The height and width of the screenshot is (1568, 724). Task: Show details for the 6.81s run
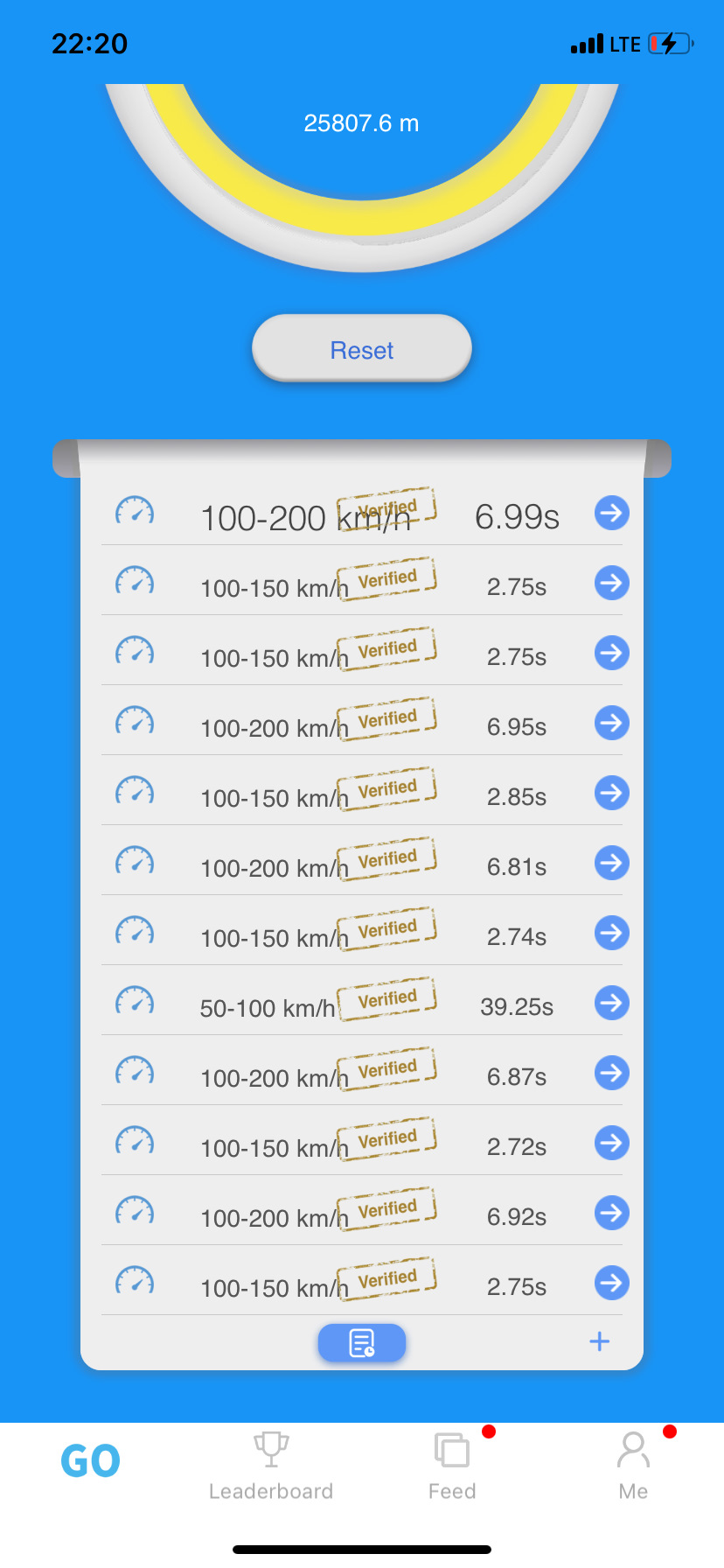click(611, 863)
